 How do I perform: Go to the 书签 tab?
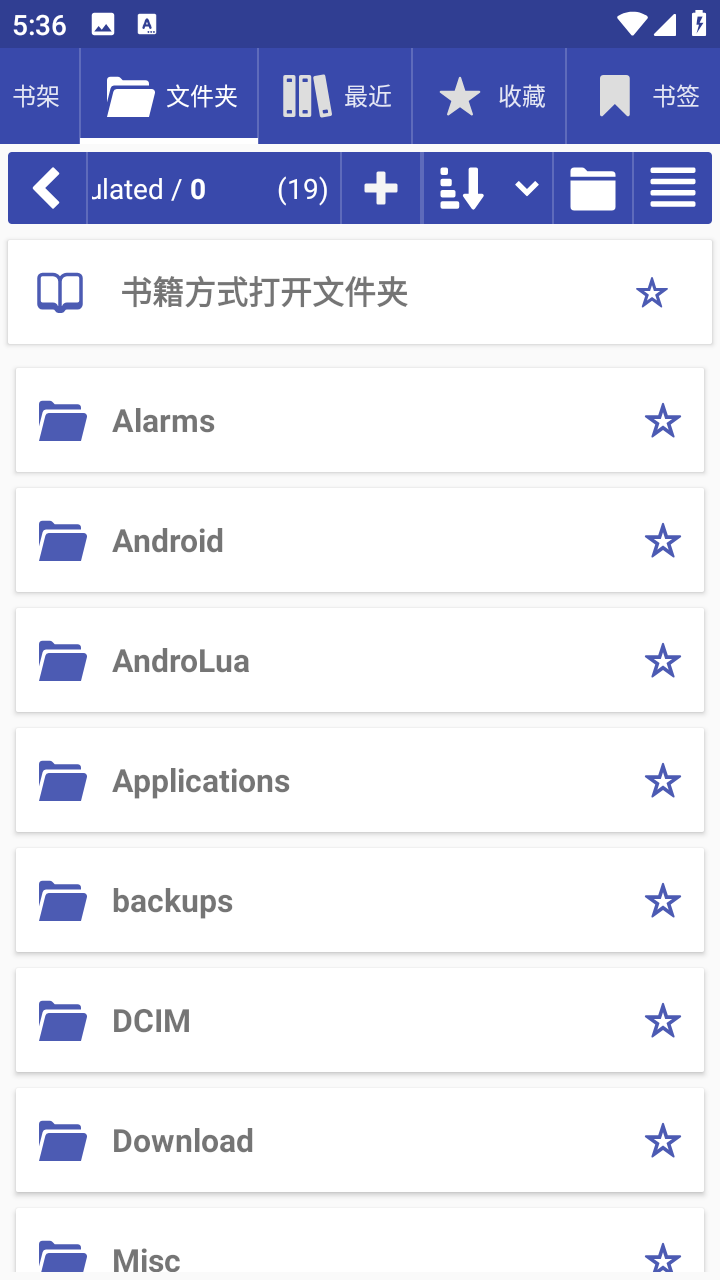644,96
